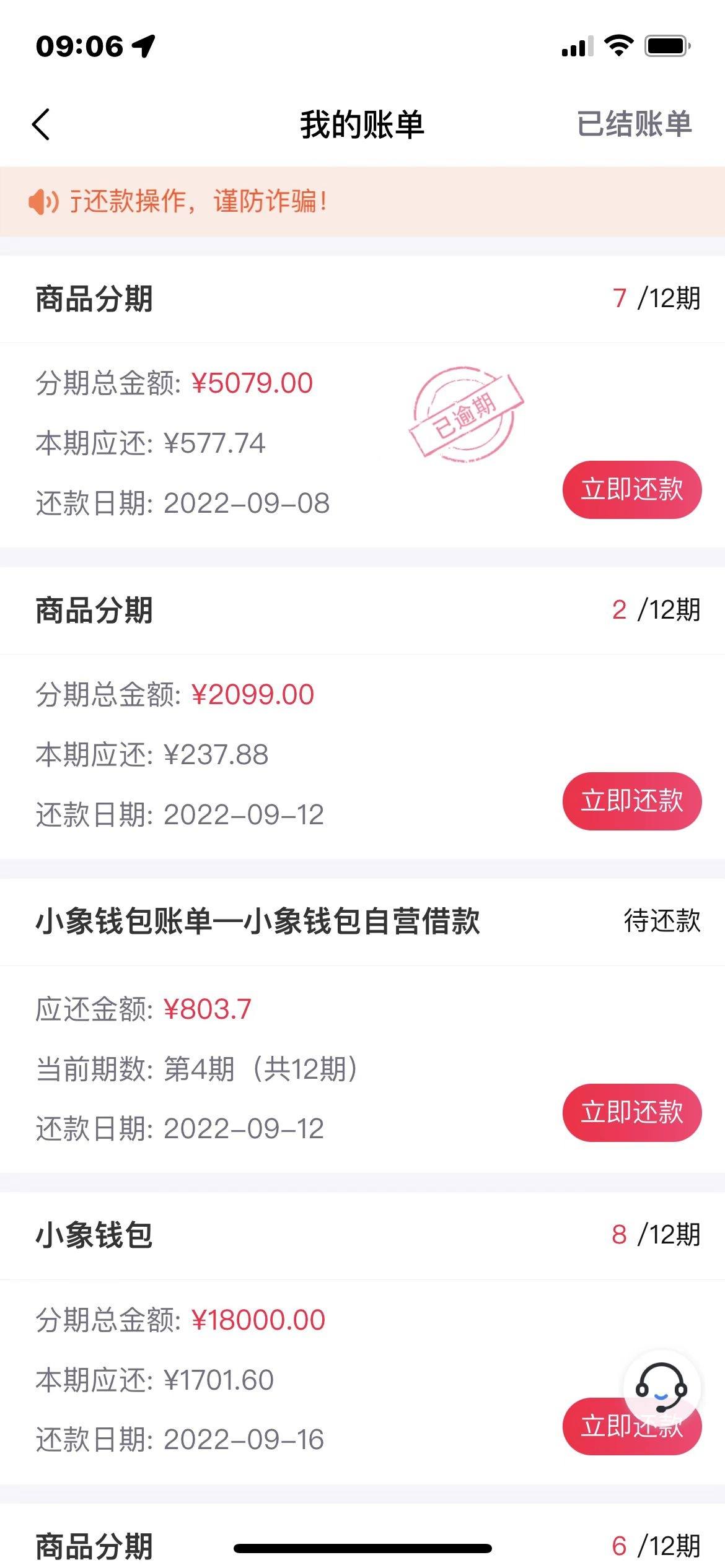The height and width of the screenshot is (1568, 725).
Task: Tap 立即还款 for the ¥5079.00 installment
Action: (631, 489)
